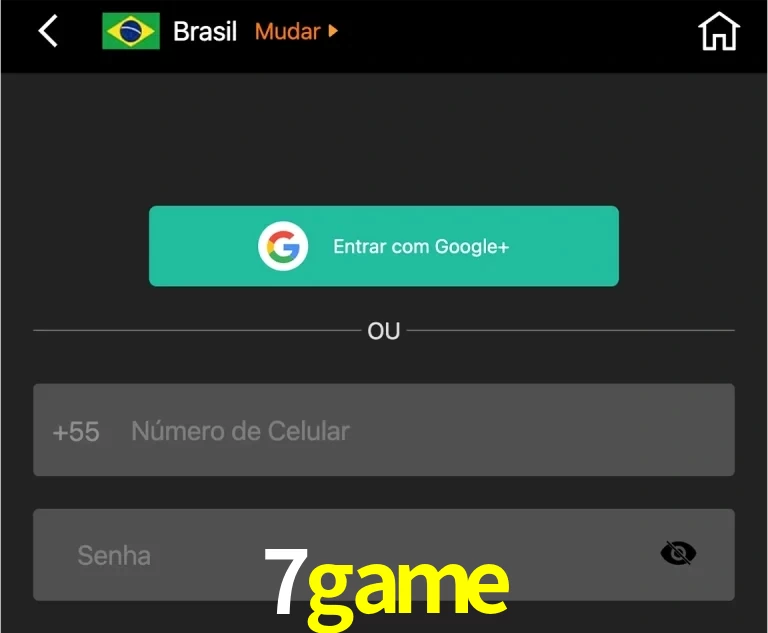This screenshot has width=768, height=633.
Task: Focus the Número de Celular field
Action: pos(420,431)
